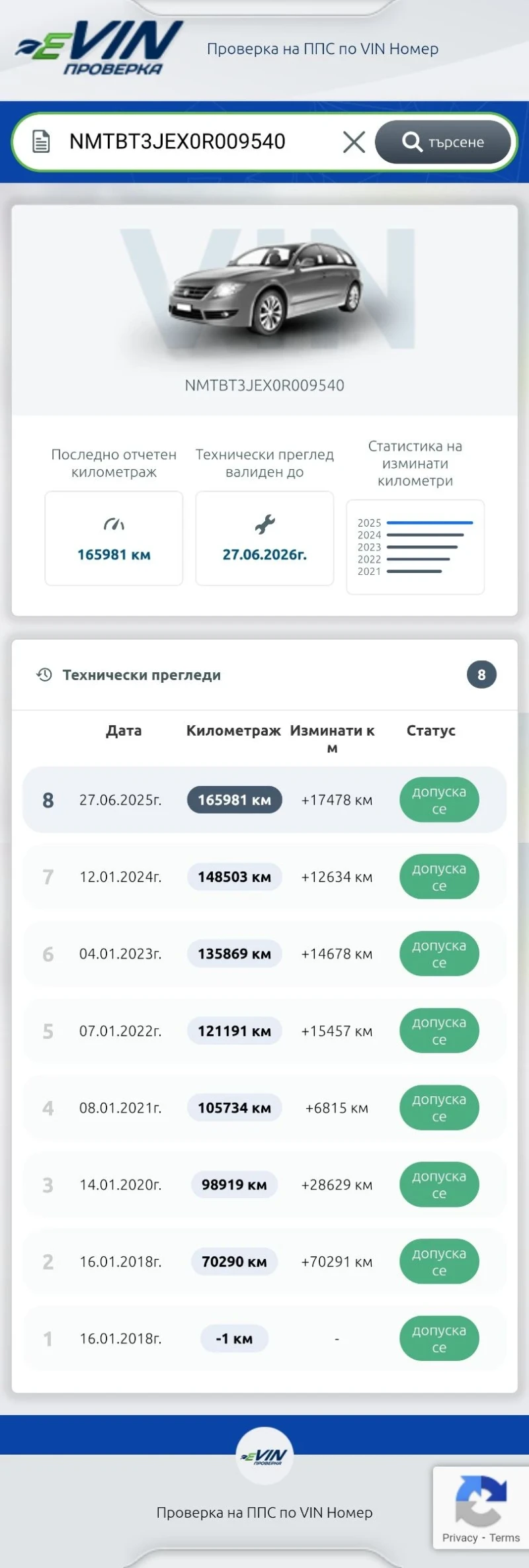The width and height of the screenshot is (529, 1568).
Task: Open details for inspection row 5
Action: (264, 1030)
